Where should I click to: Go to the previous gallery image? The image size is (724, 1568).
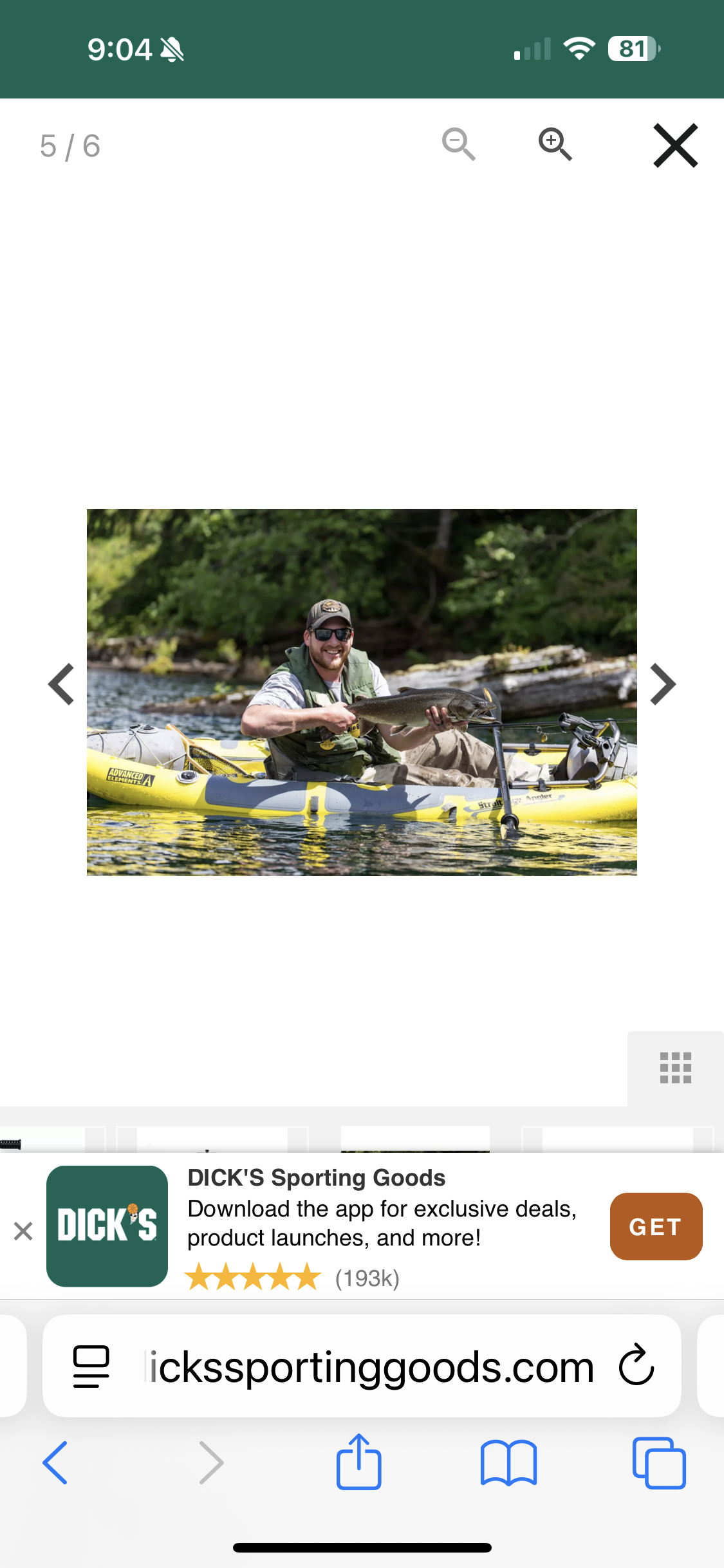(x=62, y=684)
